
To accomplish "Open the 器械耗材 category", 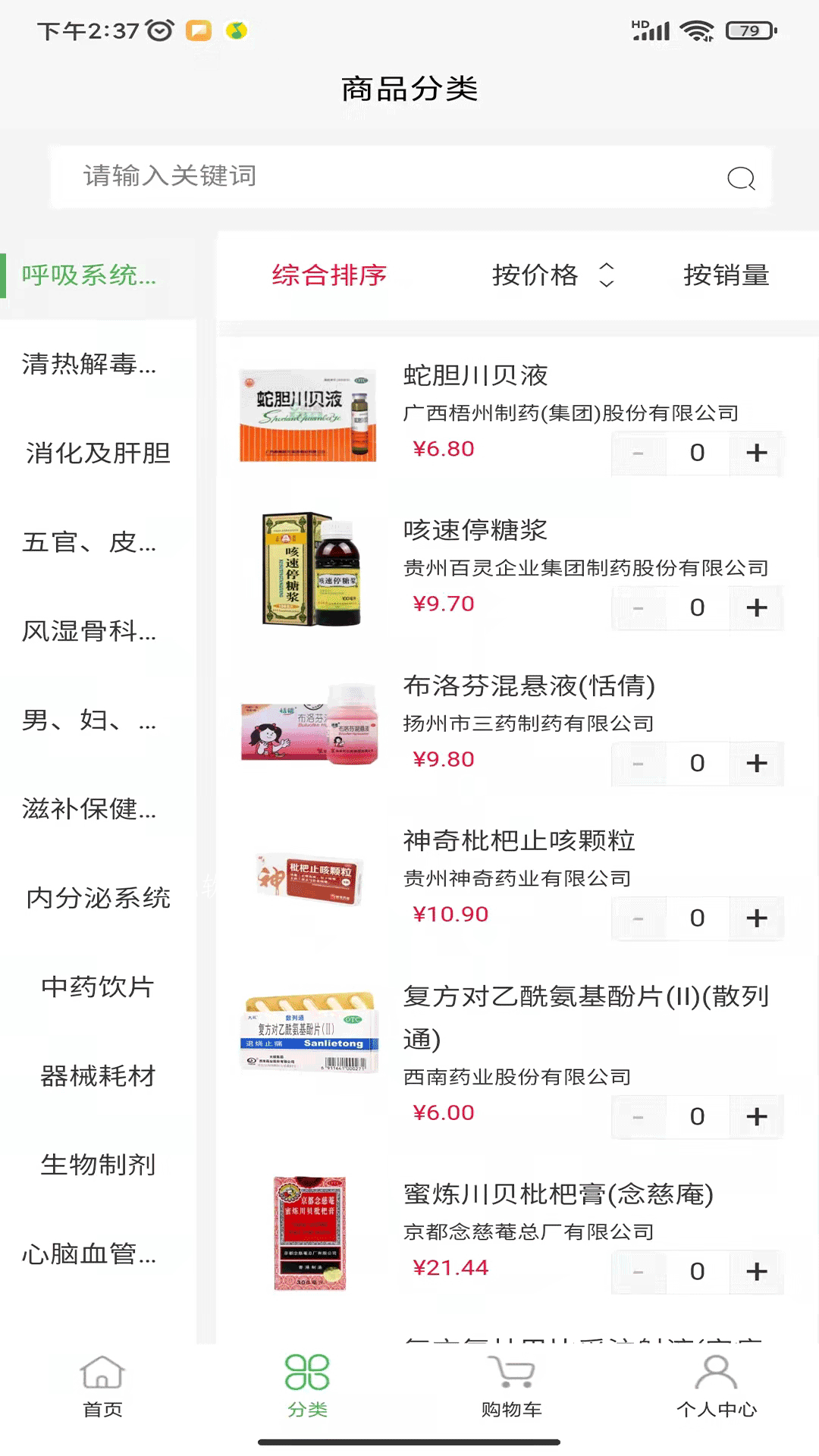I will tap(98, 1075).
